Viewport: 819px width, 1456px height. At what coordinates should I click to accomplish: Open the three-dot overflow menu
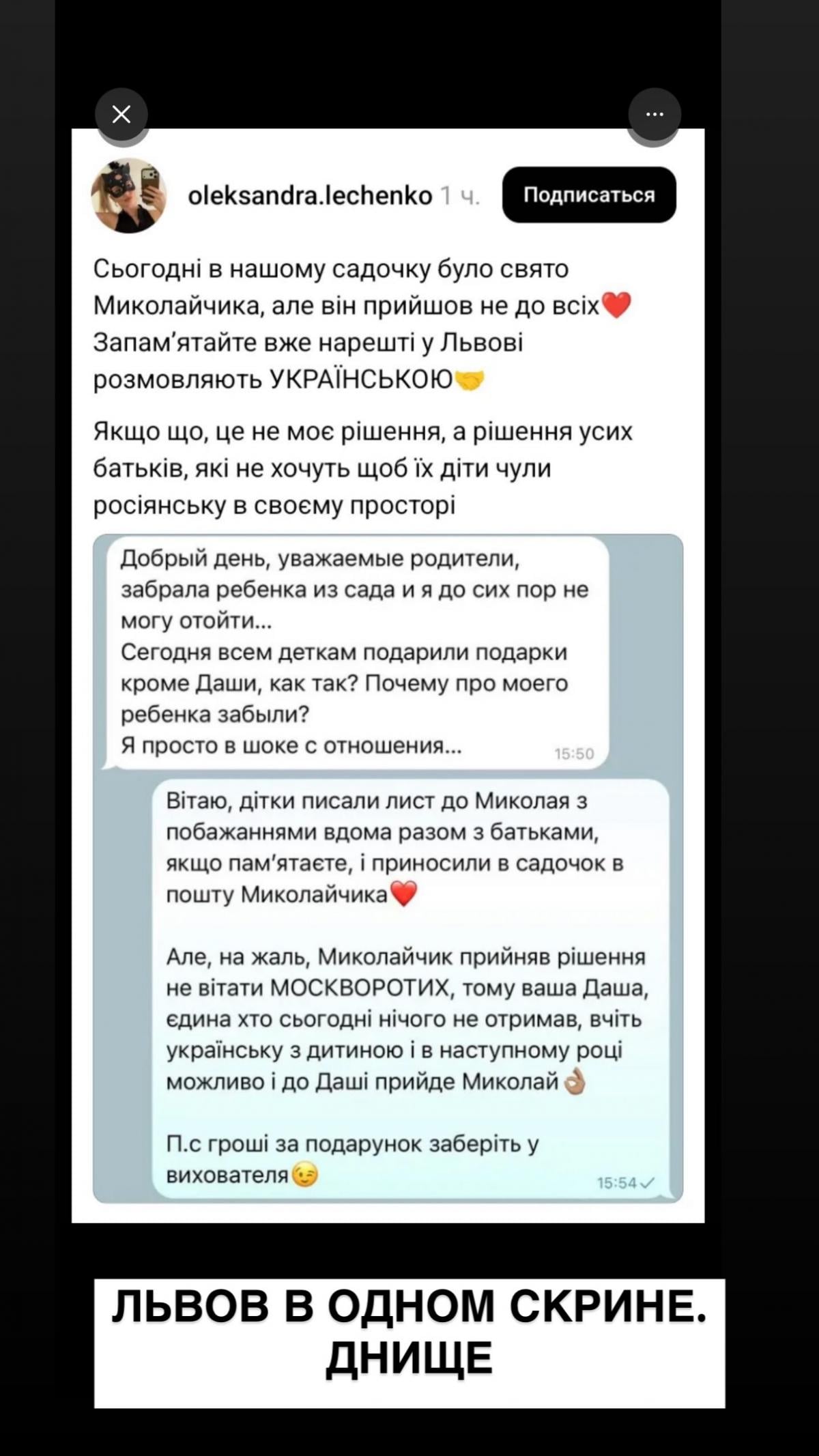click(x=654, y=115)
